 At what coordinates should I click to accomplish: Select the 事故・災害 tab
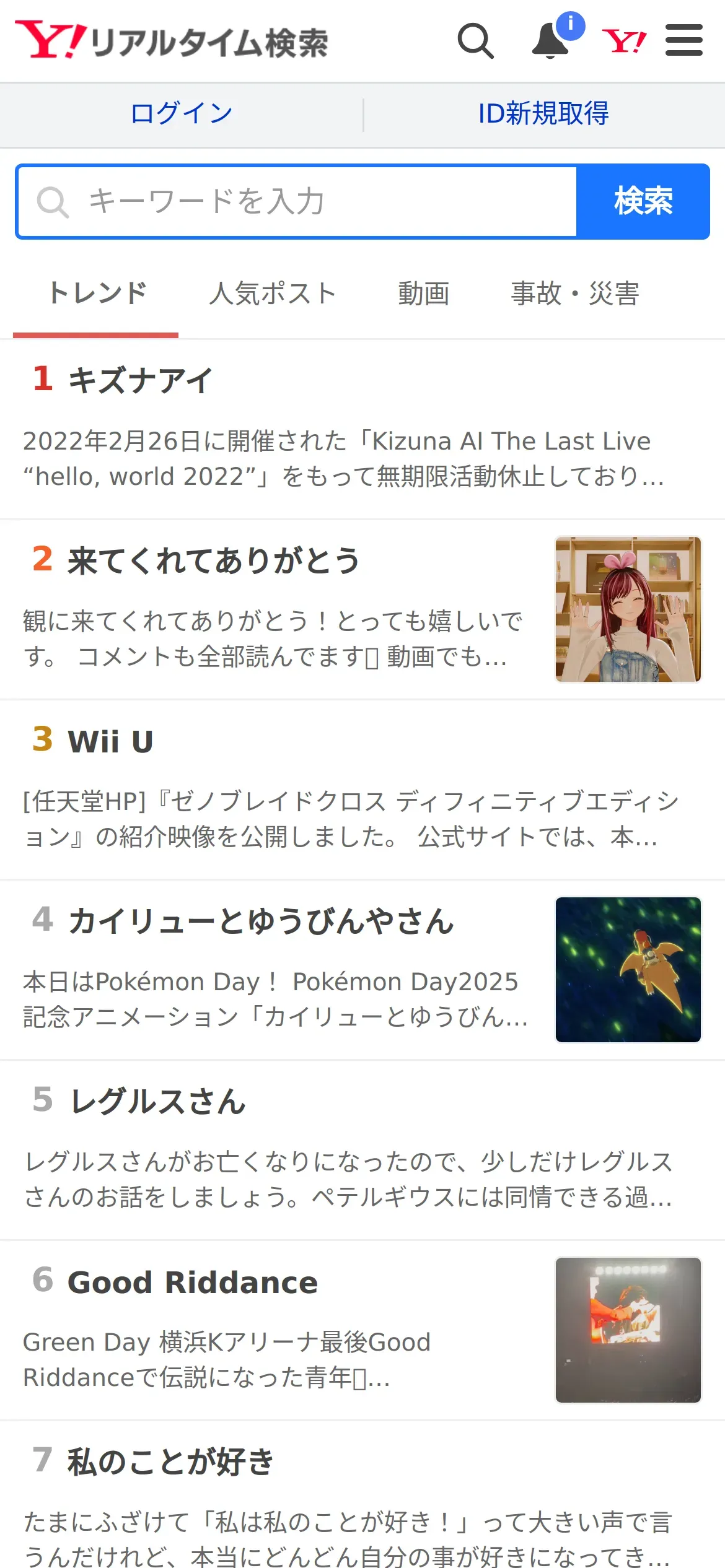574,294
